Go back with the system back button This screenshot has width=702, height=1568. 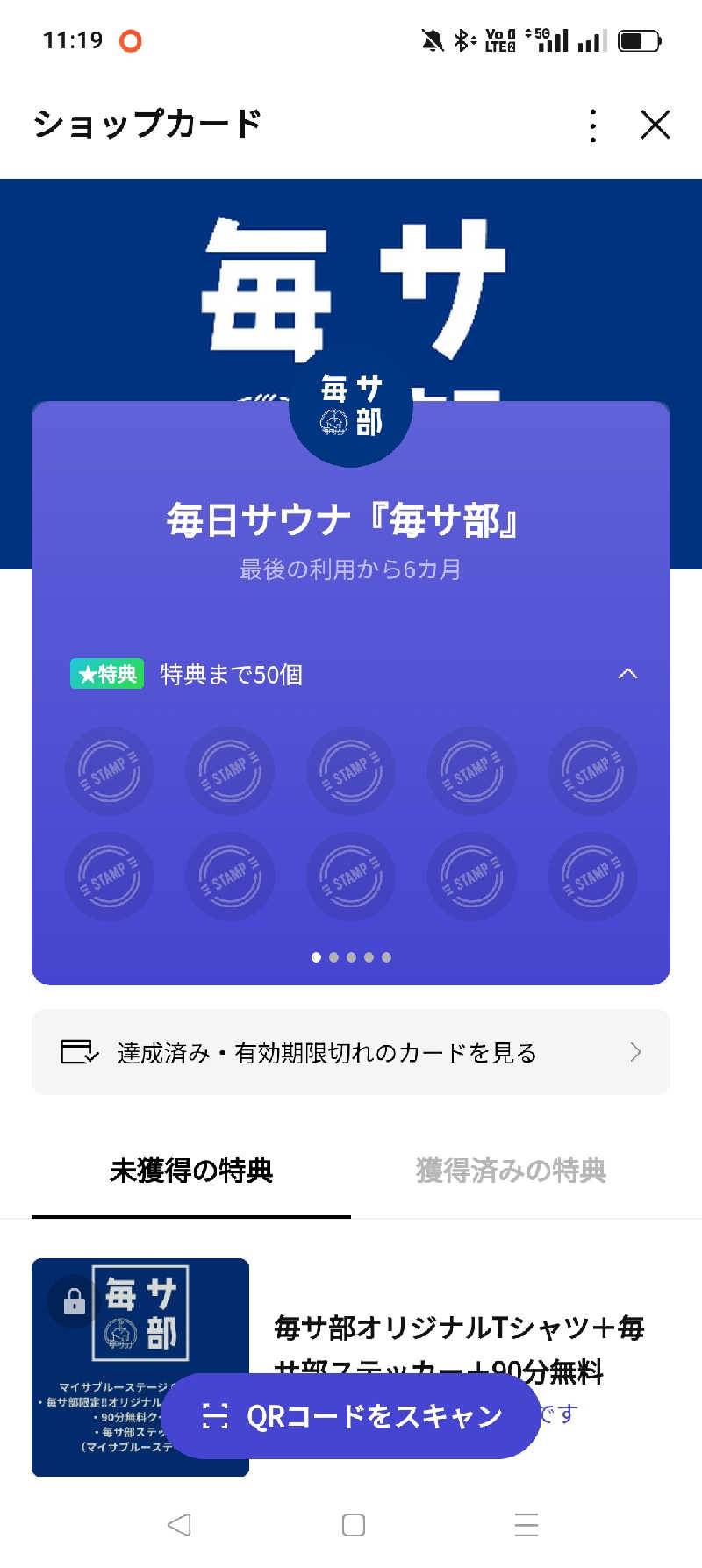click(x=179, y=1525)
